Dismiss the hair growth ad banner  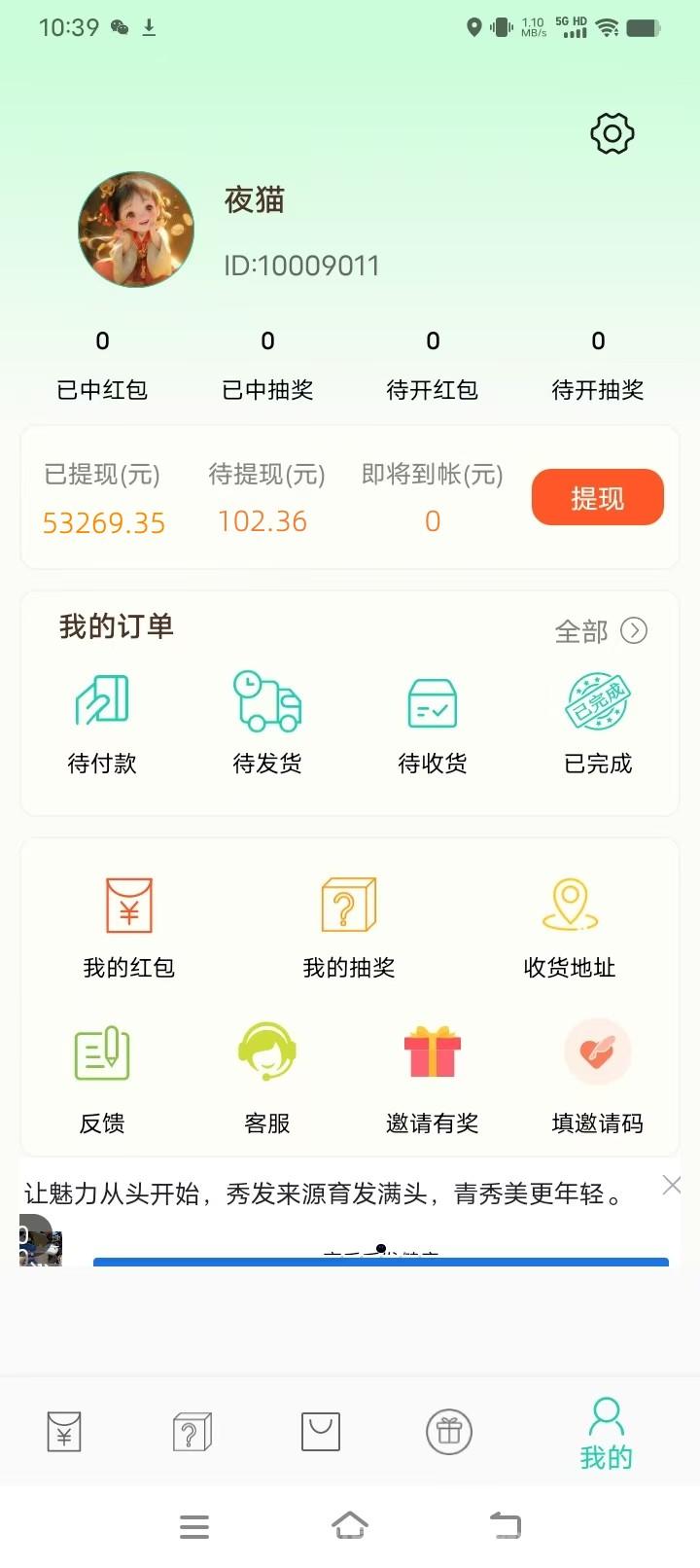(672, 1185)
